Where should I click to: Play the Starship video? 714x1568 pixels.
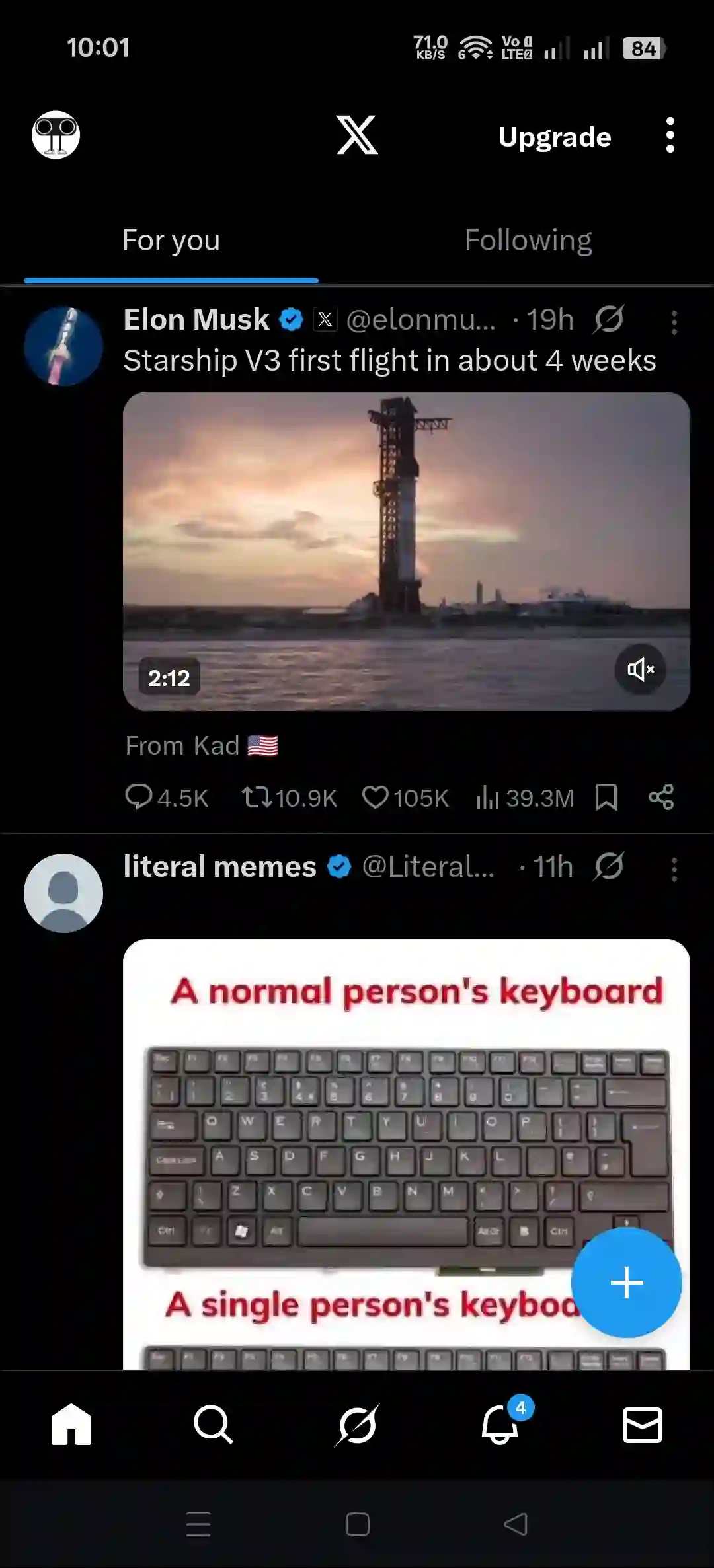406,551
